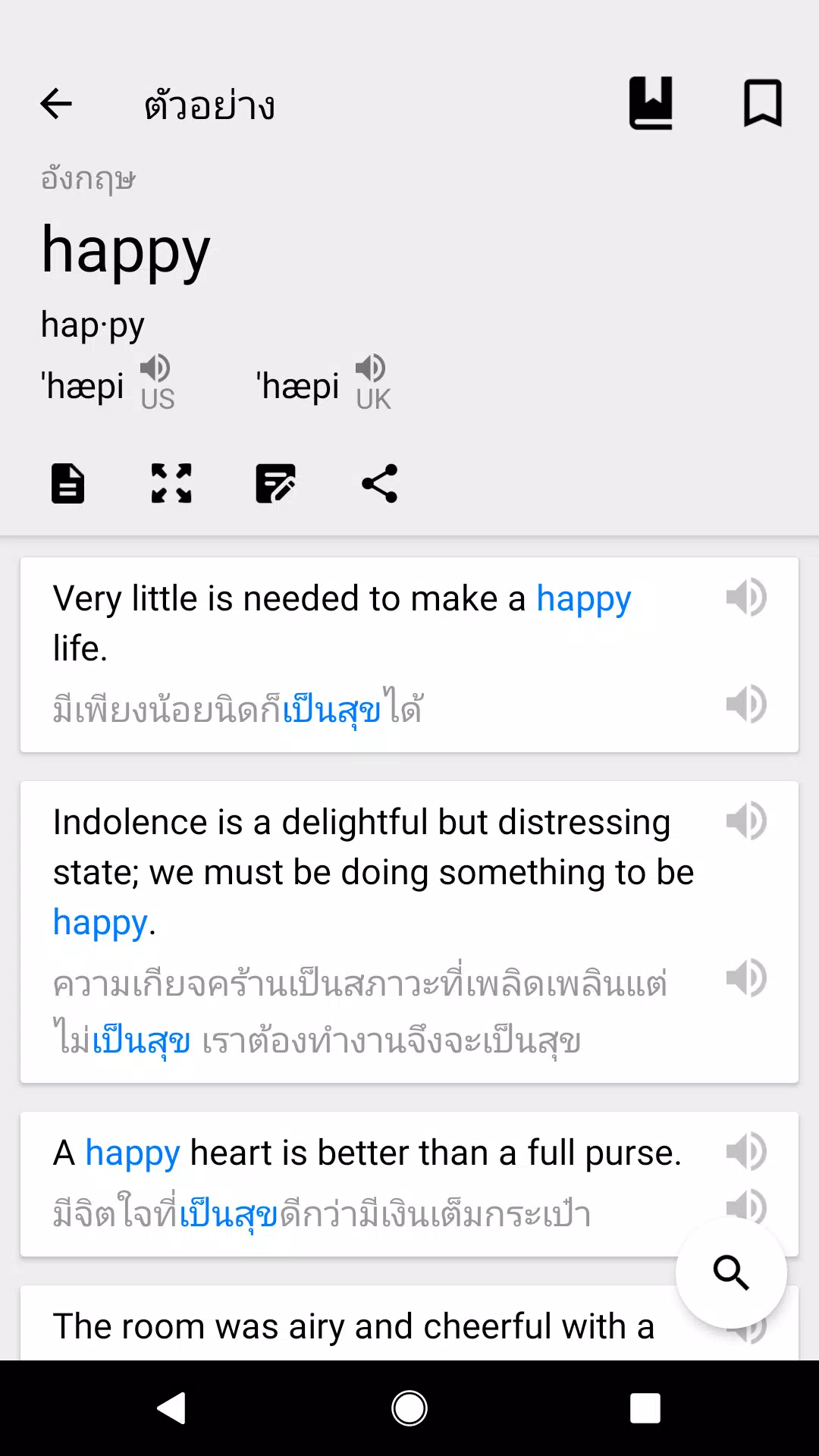Tap the system home button
The height and width of the screenshot is (1456, 819).
click(x=409, y=1408)
